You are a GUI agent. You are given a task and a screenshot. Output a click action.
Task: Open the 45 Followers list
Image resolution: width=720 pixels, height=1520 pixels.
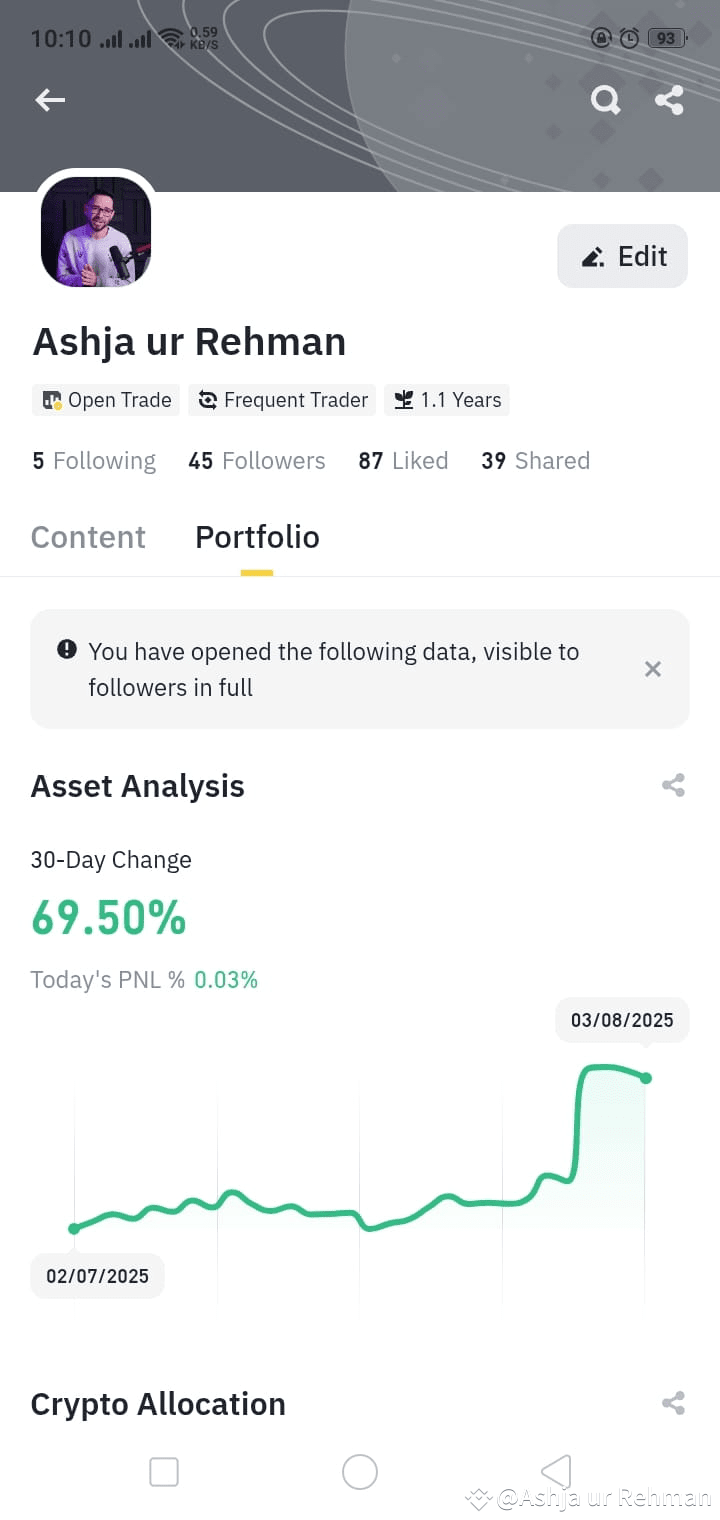tap(256, 461)
